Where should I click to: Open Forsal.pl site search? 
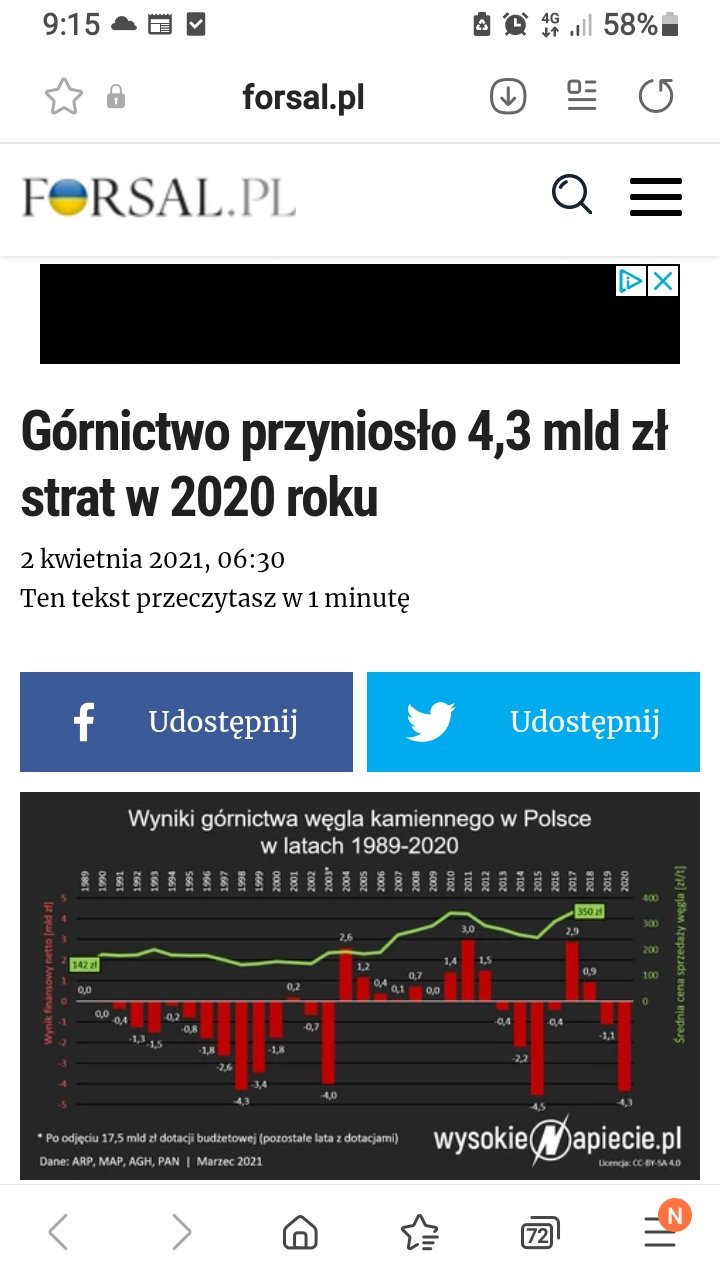tap(572, 195)
